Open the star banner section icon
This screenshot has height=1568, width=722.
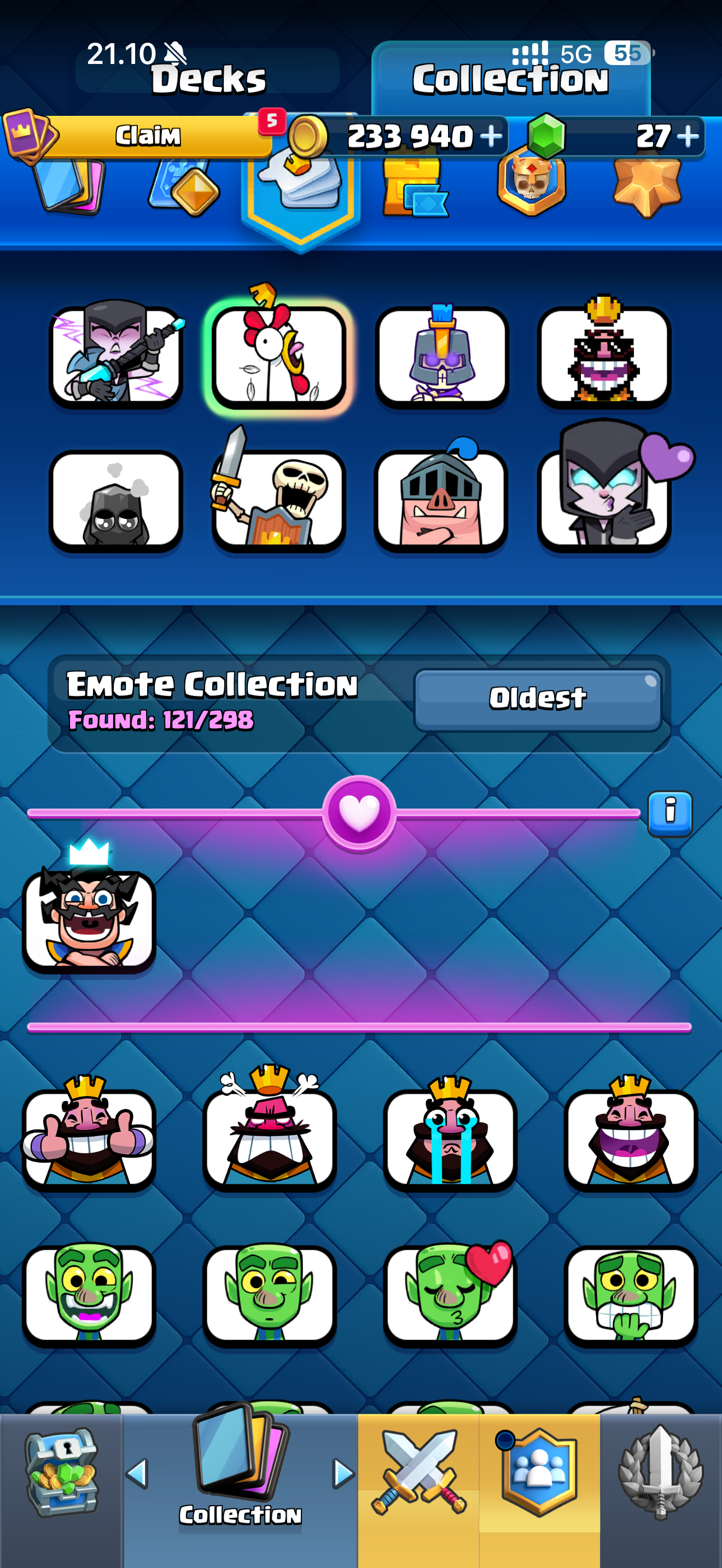tap(647, 186)
